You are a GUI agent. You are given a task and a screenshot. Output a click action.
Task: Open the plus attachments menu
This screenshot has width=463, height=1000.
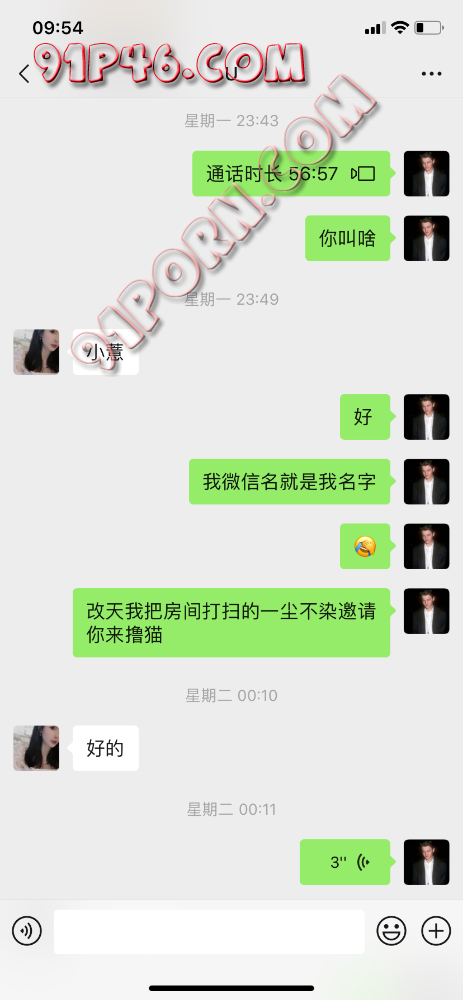(x=436, y=931)
